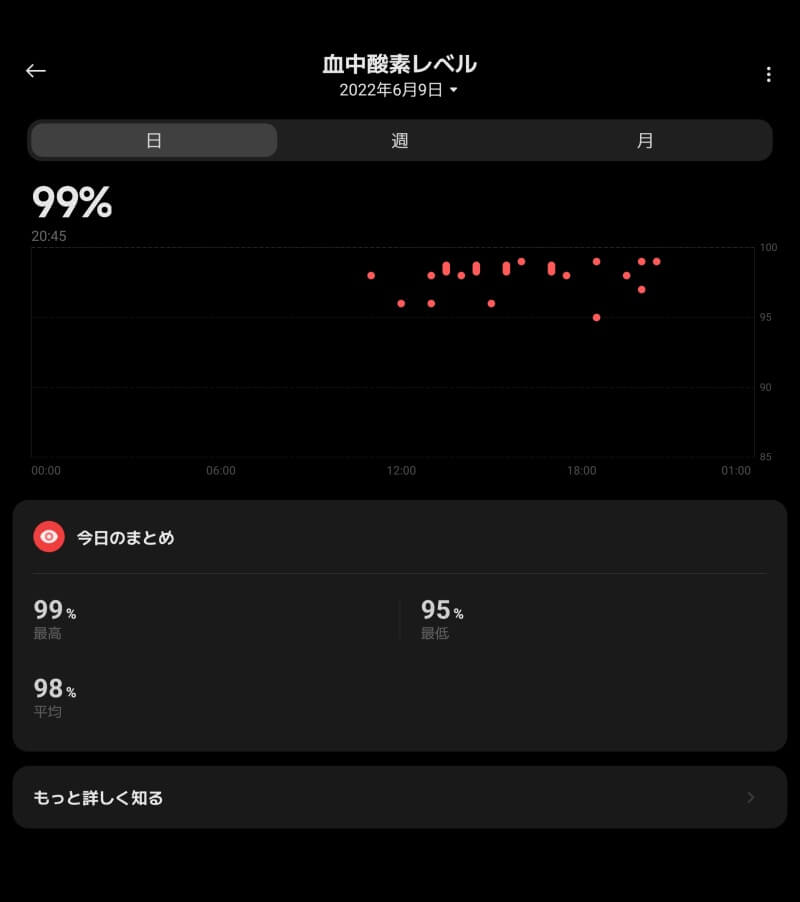
Task: Expand もっと詳しく知る with the chevron
Action: point(750,797)
